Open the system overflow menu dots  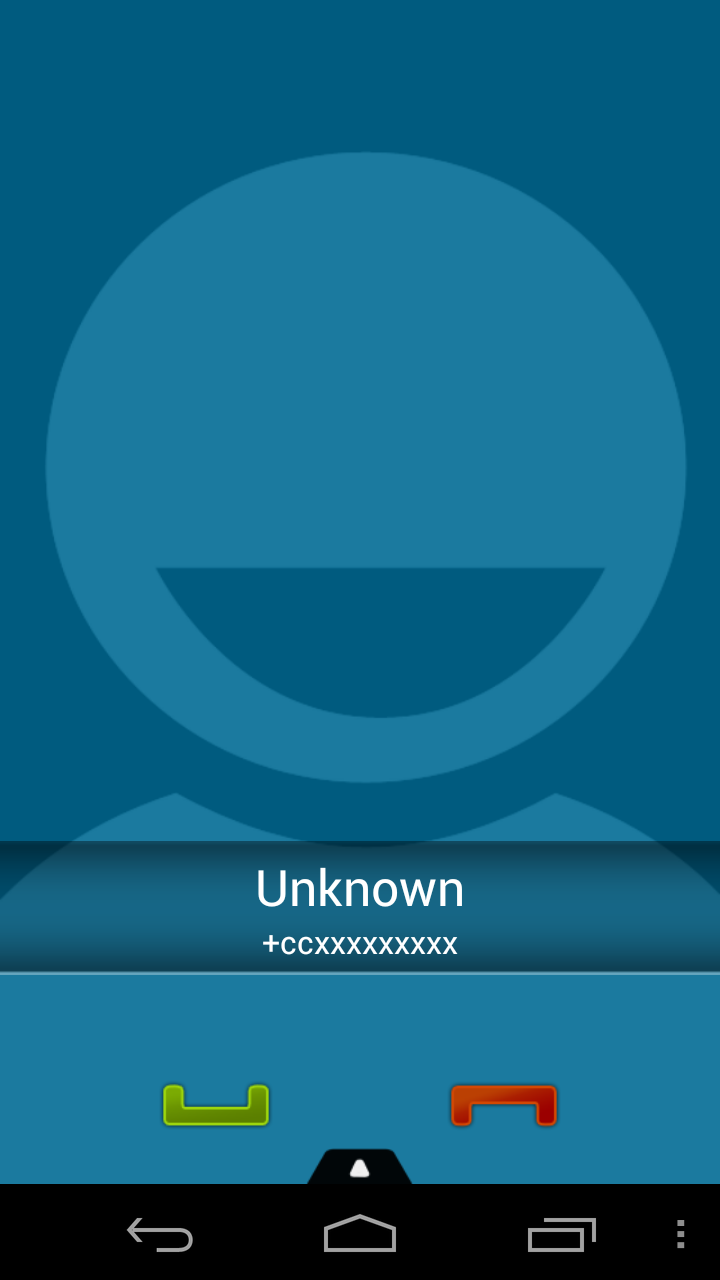(x=680, y=1234)
